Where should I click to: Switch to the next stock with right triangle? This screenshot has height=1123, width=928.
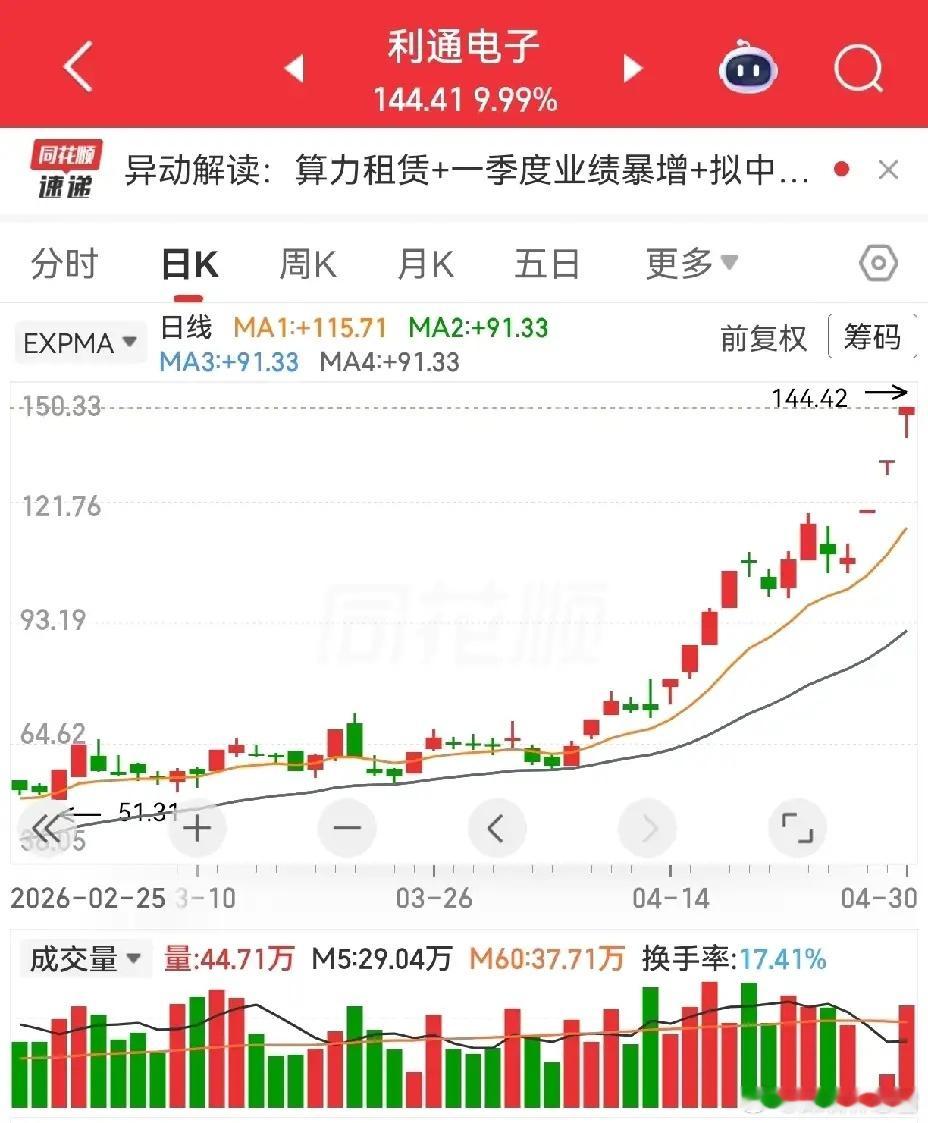[x=632, y=69]
